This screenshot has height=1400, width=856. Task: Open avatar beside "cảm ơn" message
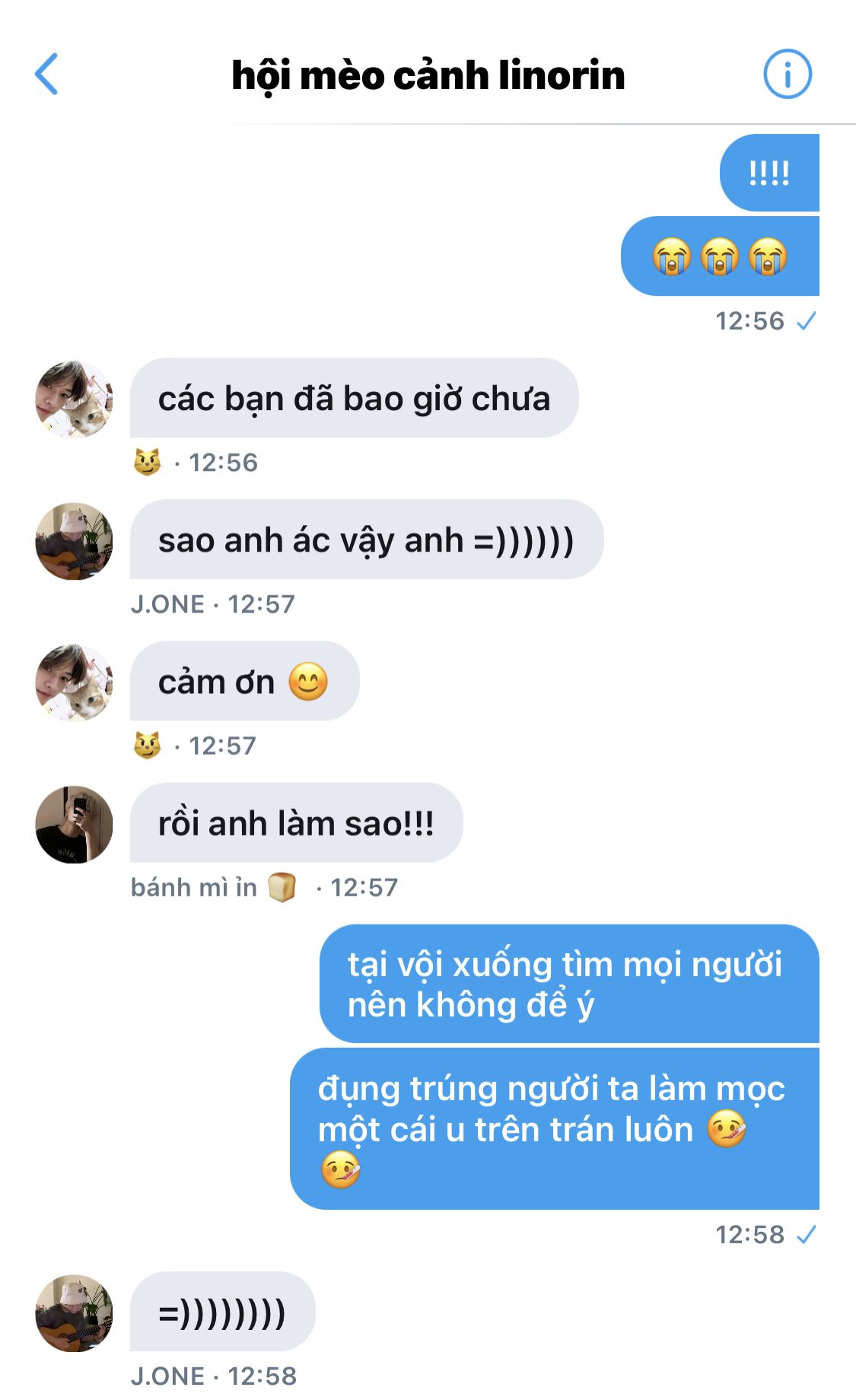click(74, 682)
